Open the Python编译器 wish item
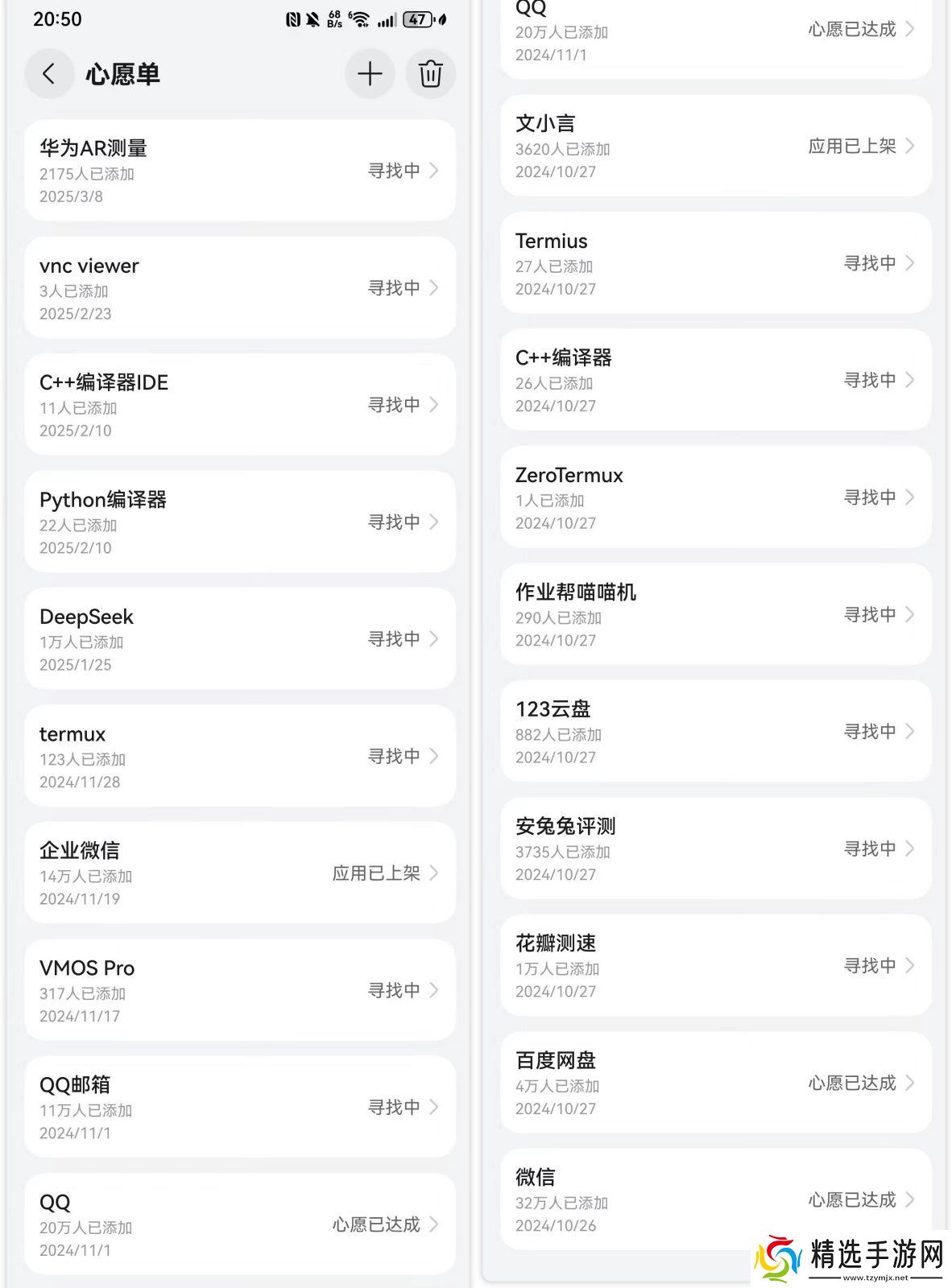 [x=239, y=522]
